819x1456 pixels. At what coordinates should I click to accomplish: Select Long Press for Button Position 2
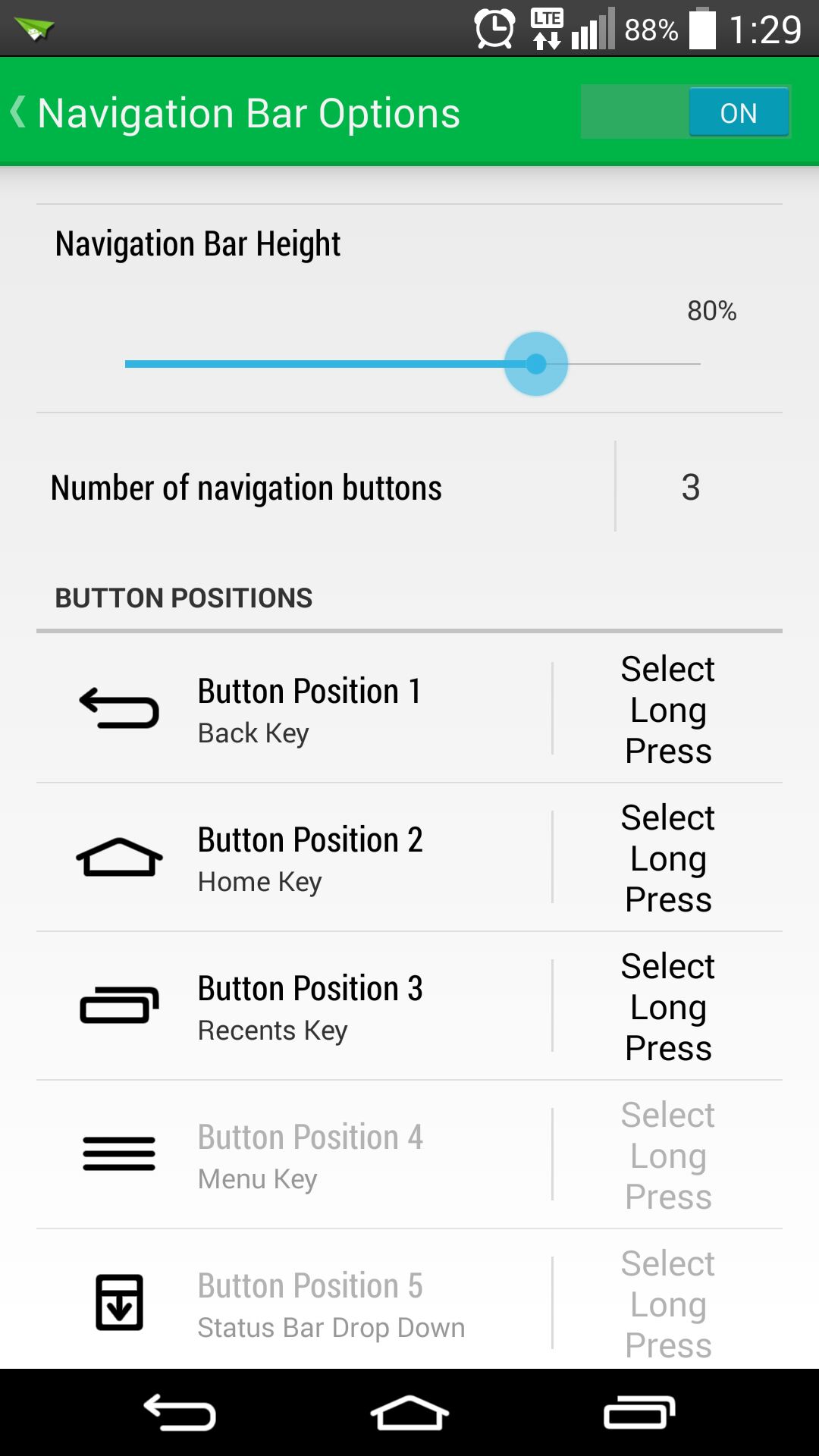tap(667, 858)
